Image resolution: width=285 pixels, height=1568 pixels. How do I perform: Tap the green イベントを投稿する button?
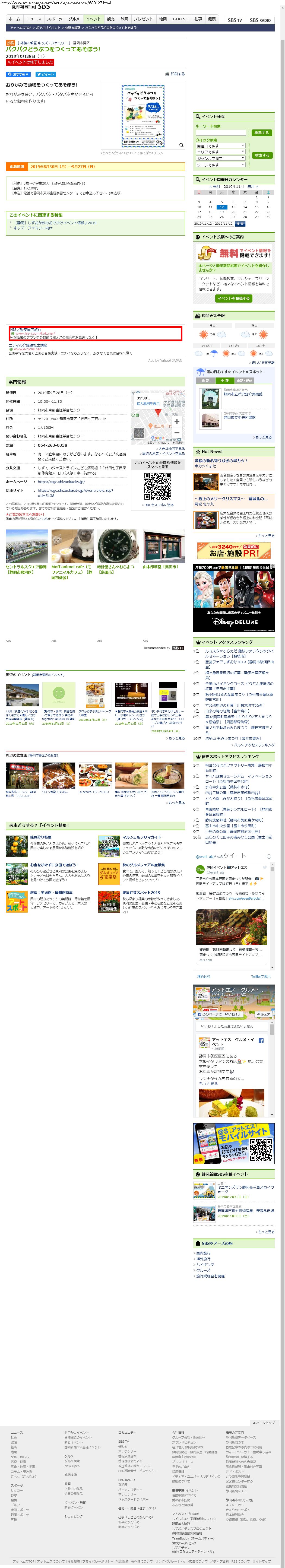tap(233, 298)
